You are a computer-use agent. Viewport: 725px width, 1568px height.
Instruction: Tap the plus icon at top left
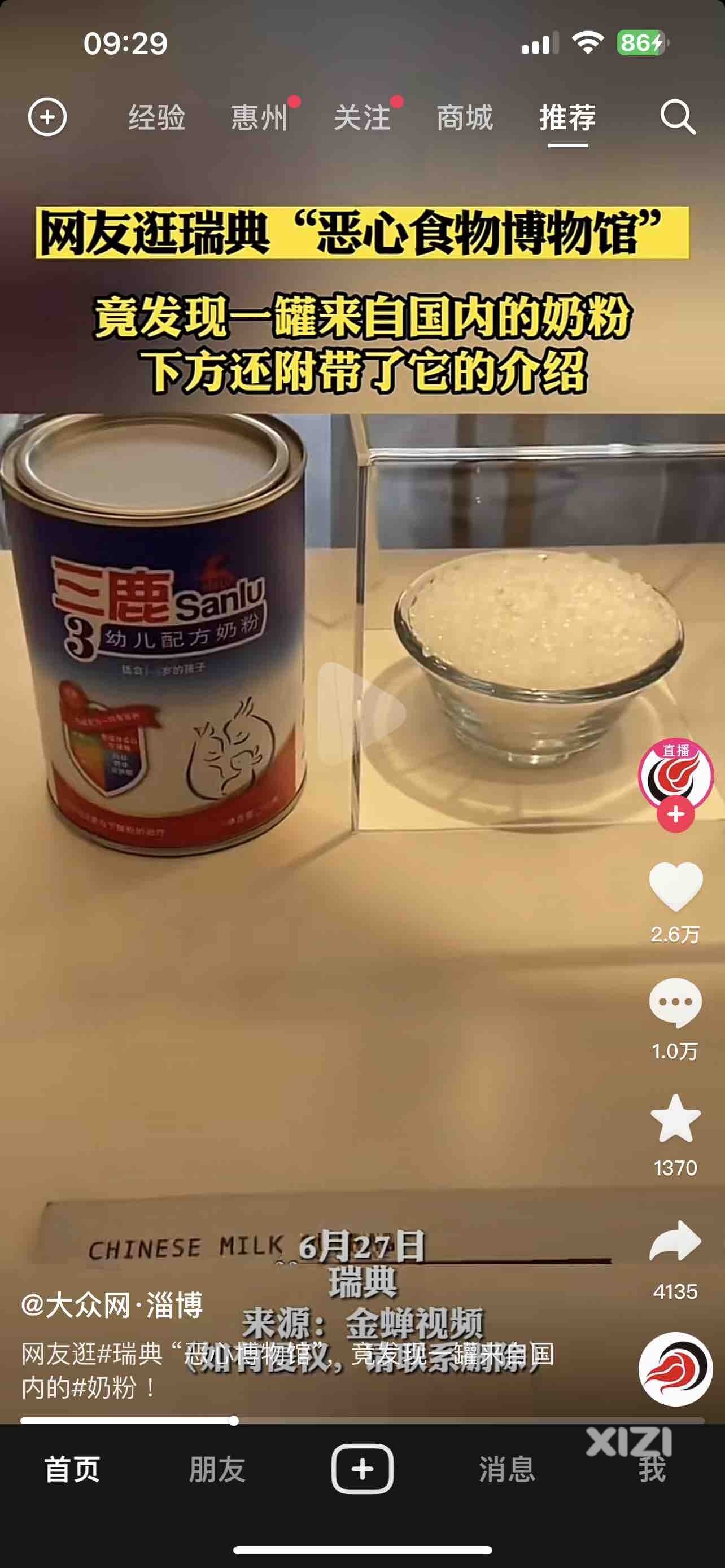tap(47, 117)
